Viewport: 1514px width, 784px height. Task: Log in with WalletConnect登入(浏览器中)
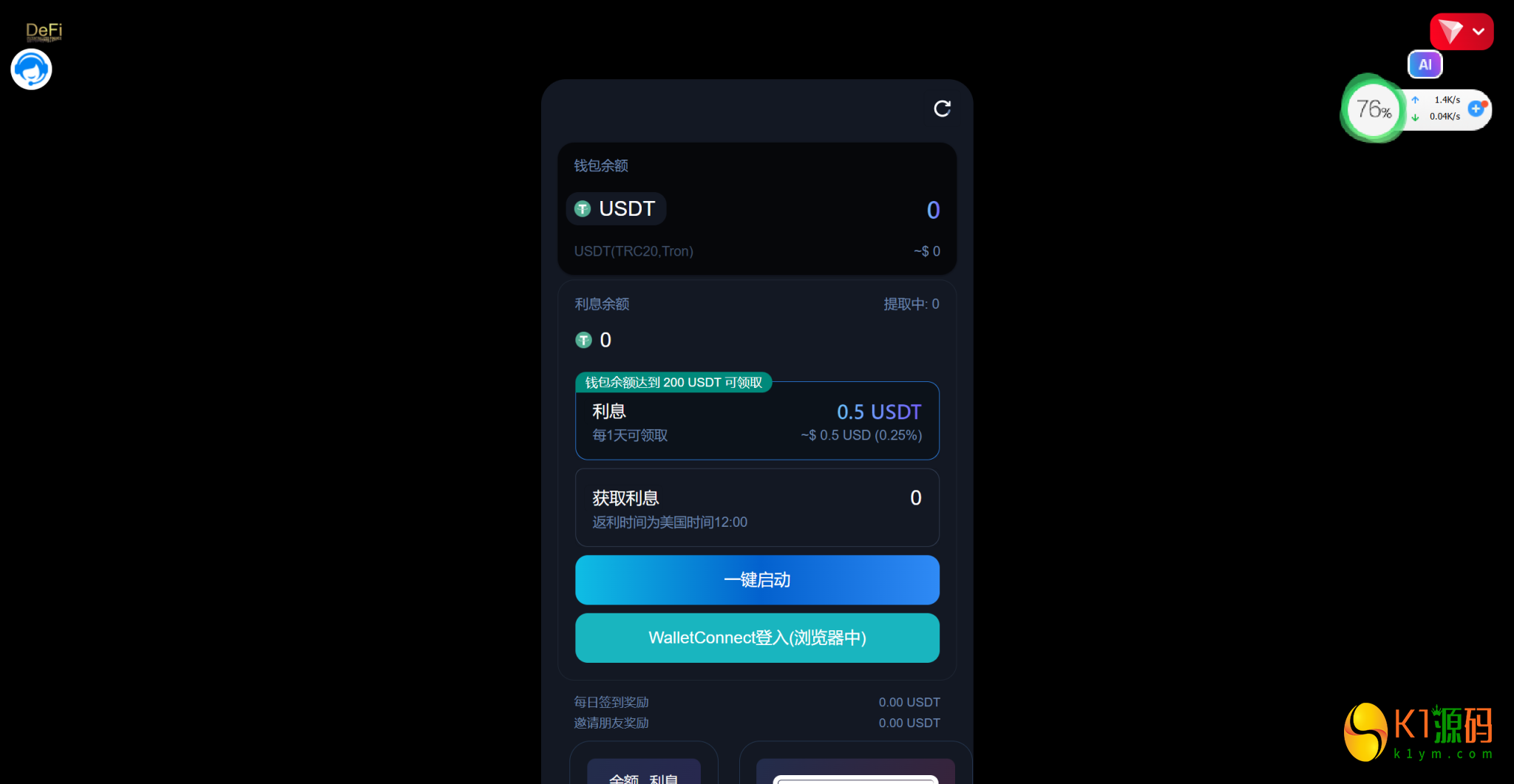pyautogui.click(x=757, y=638)
